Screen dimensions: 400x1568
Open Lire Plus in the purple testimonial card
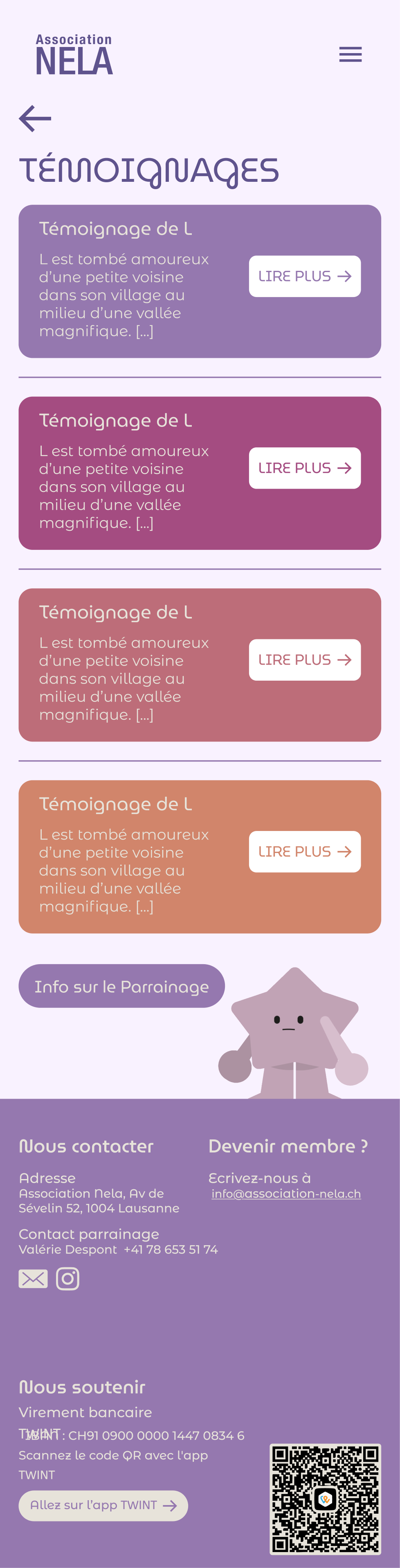pos(304,276)
